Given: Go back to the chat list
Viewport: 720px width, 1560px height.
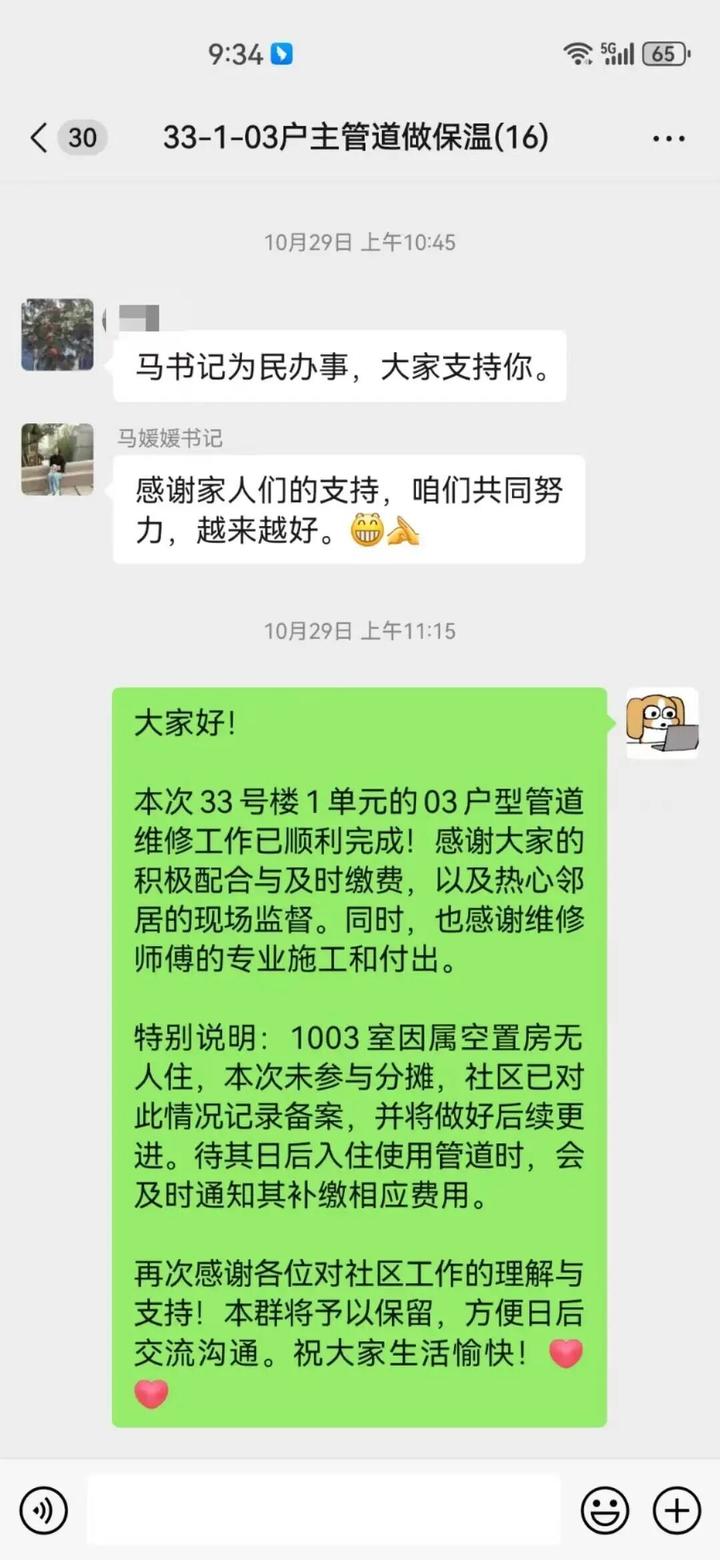Looking at the screenshot, I should [x=40, y=138].
